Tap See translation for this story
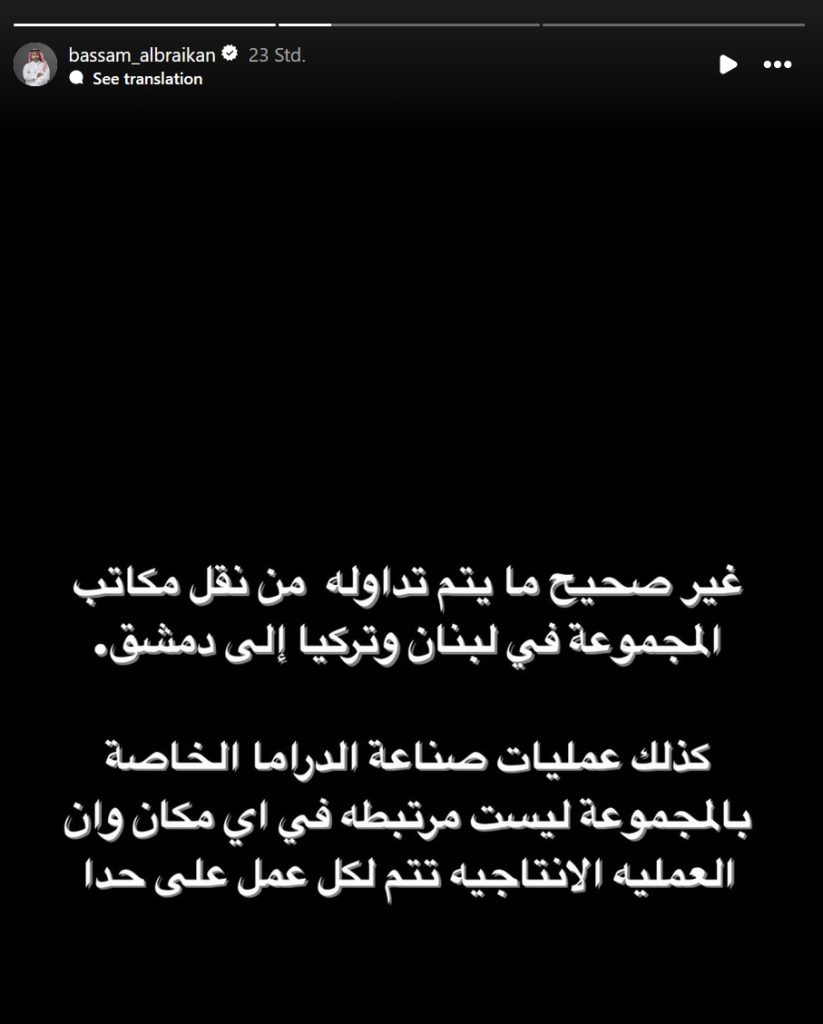Screen dimensions: 823x1024 point(147,79)
